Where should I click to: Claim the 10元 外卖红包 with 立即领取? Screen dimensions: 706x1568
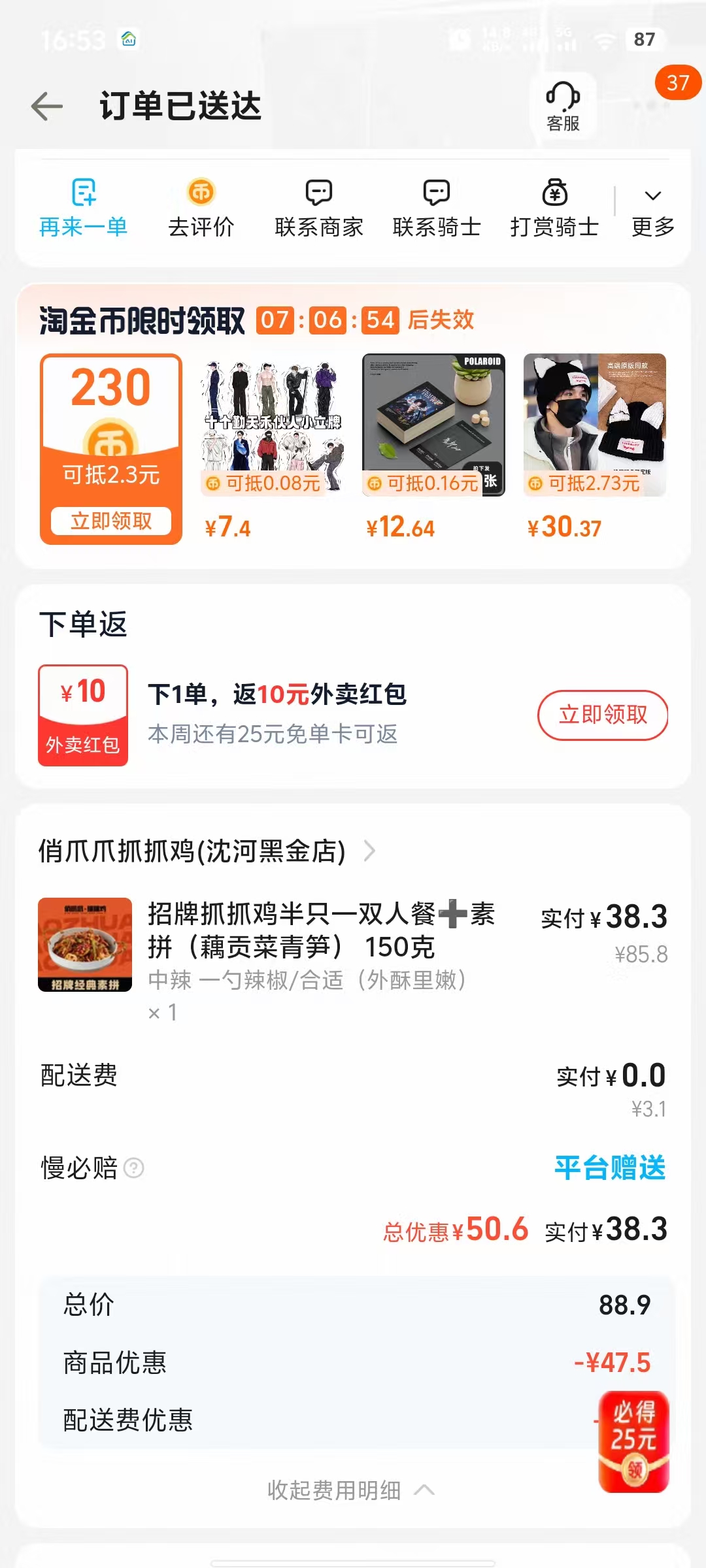tap(602, 715)
